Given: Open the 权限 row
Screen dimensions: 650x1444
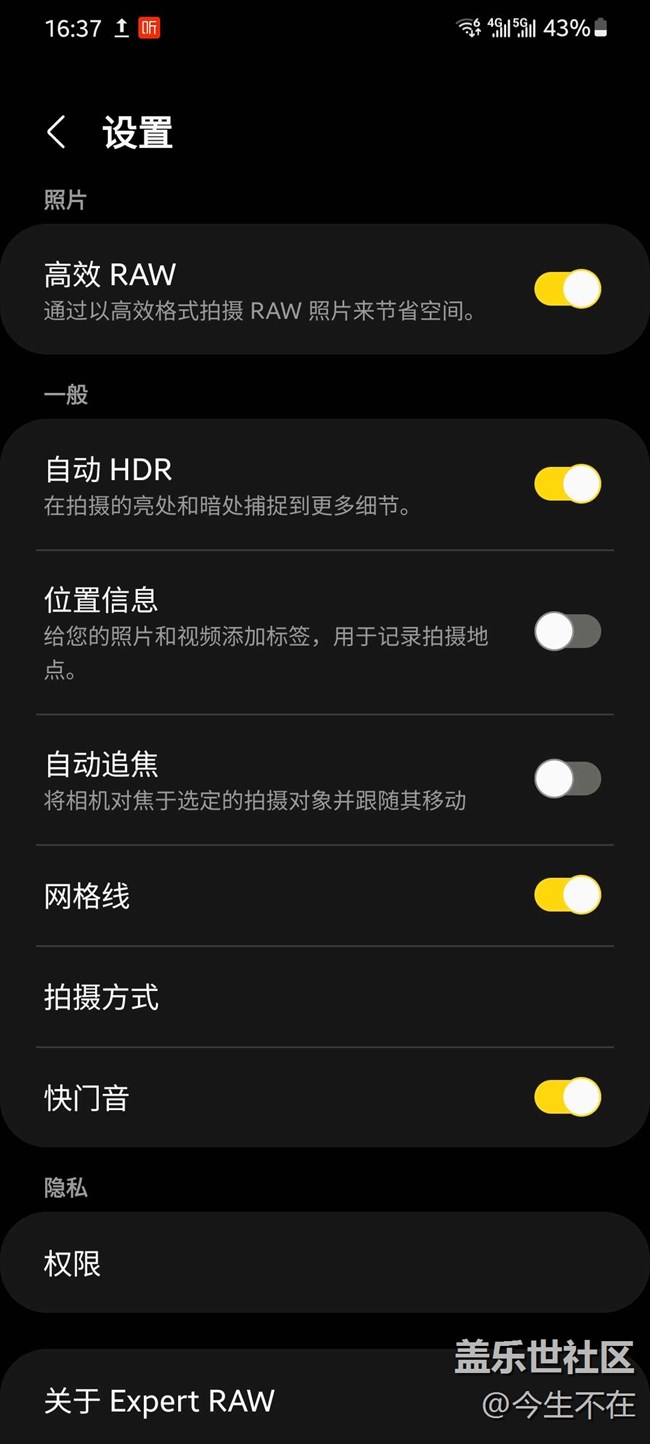Looking at the screenshot, I should pyautogui.click(x=325, y=1263).
